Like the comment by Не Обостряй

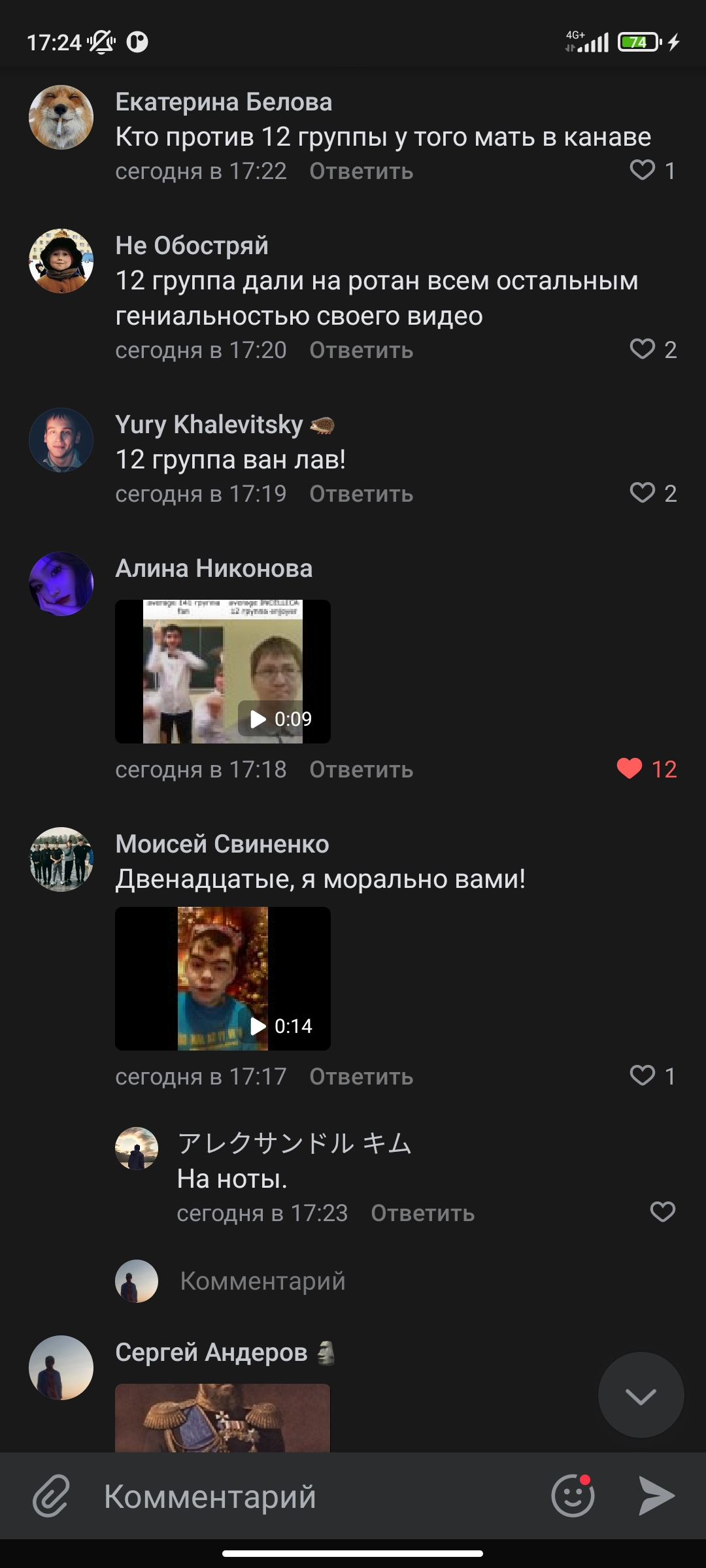(643, 350)
